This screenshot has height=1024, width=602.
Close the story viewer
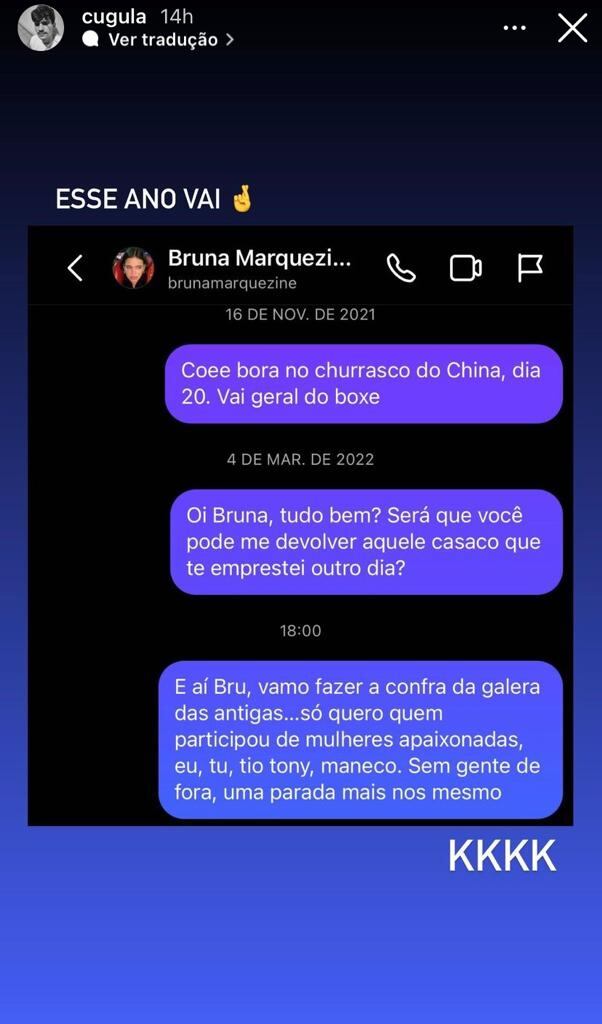[x=572, y=28]
